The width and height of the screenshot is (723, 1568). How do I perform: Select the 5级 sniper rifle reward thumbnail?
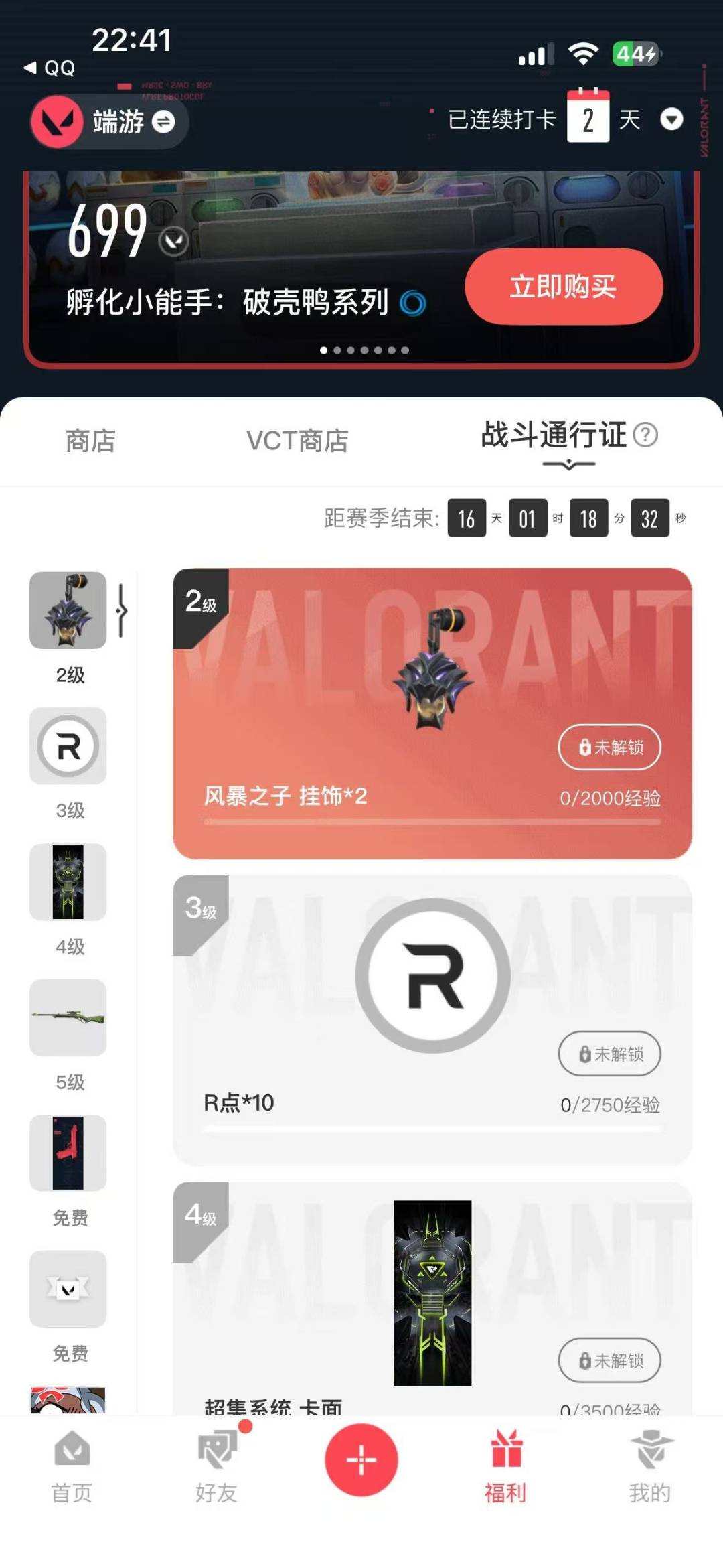pyautogui.click(x=67, y=1018)
